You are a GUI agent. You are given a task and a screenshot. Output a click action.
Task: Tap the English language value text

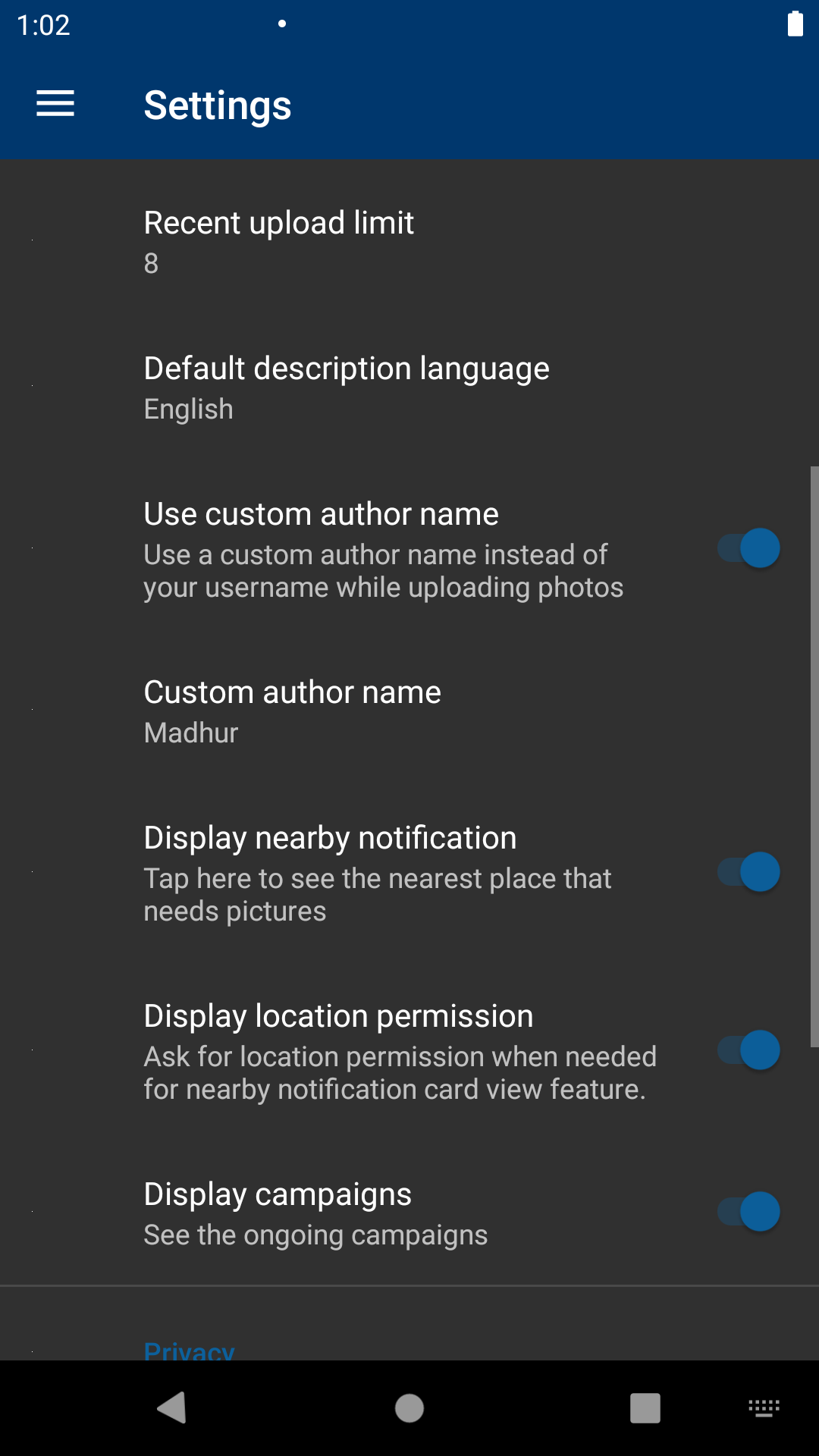click(188, 409)
